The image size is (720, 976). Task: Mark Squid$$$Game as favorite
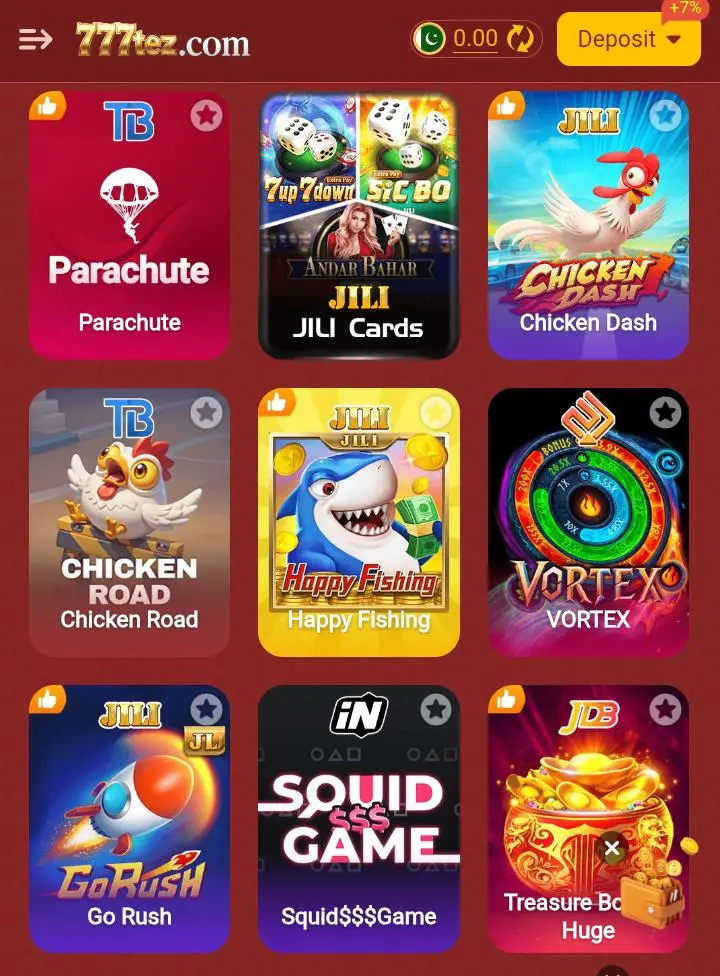pyautogui.click(x=435, y=710)
